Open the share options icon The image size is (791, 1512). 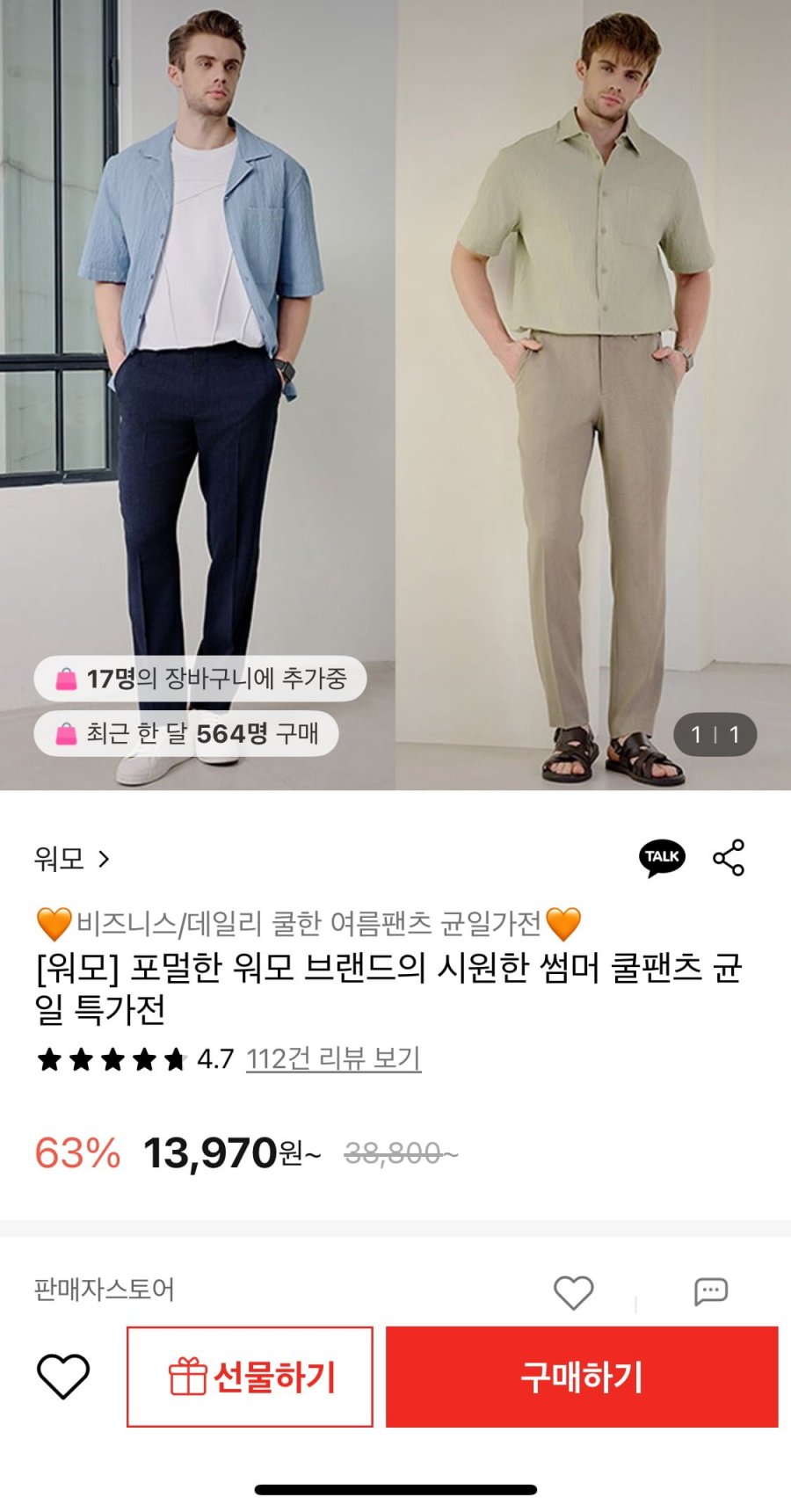729,857
